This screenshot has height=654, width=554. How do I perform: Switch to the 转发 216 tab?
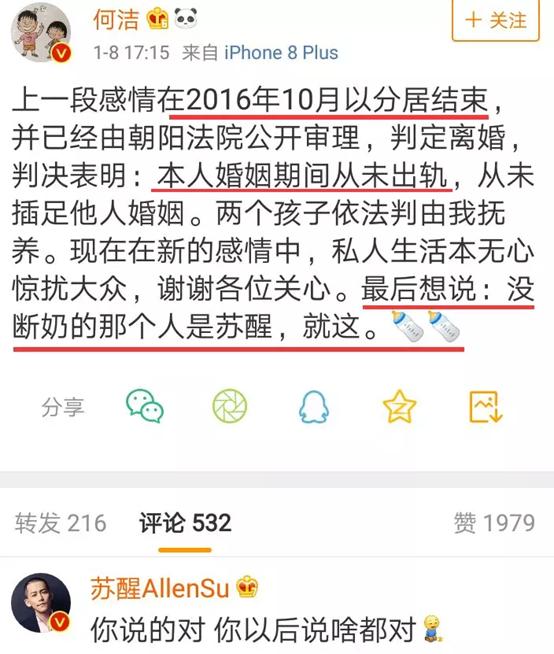60,523
